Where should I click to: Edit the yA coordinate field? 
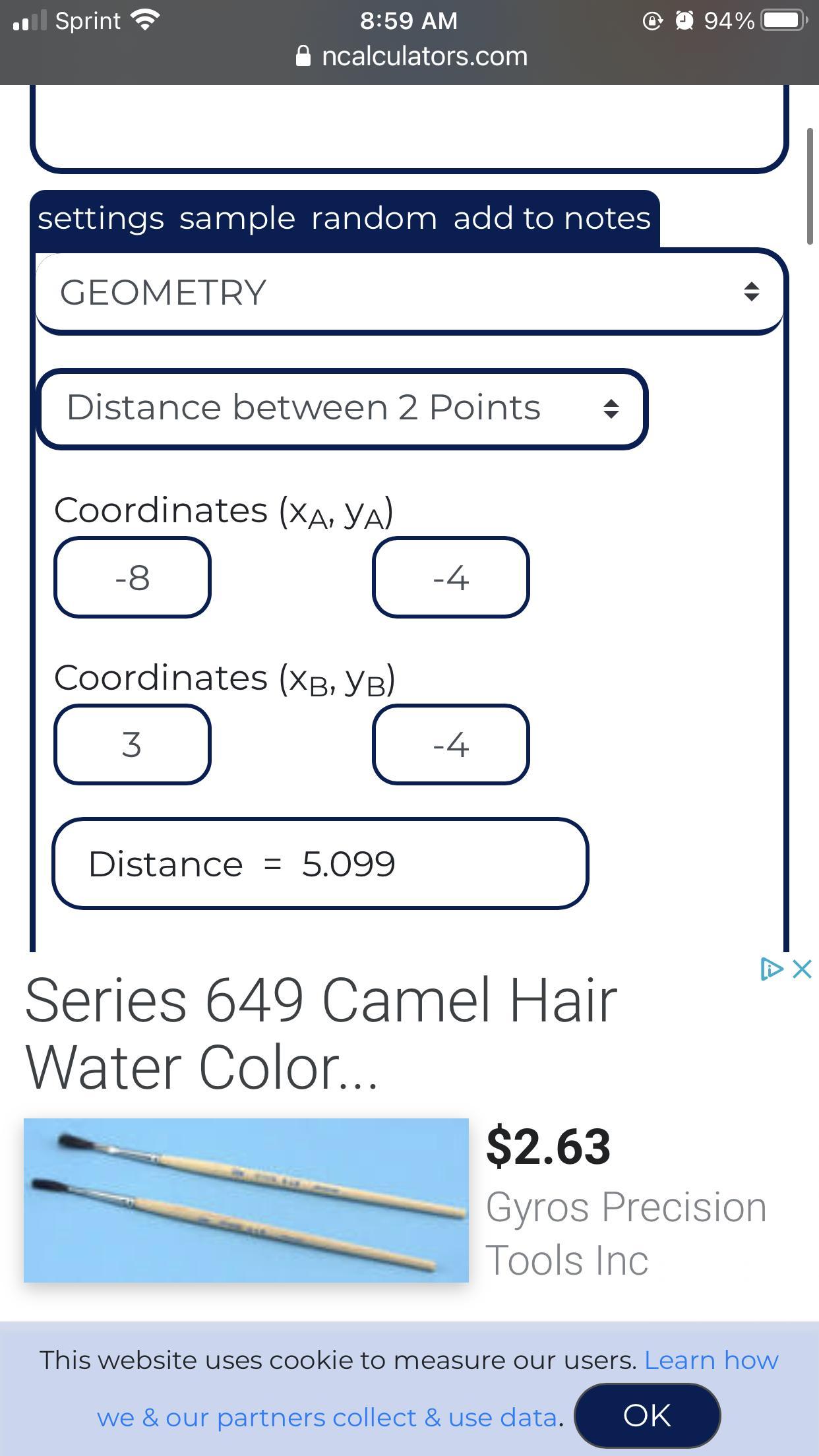pos(450,578)
